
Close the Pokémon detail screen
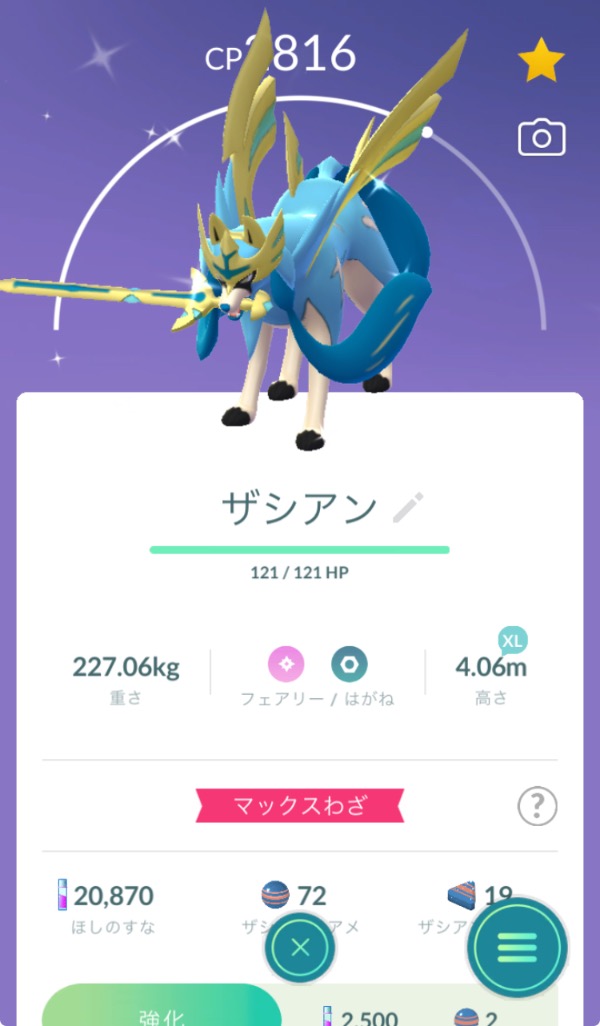[300, 947]
